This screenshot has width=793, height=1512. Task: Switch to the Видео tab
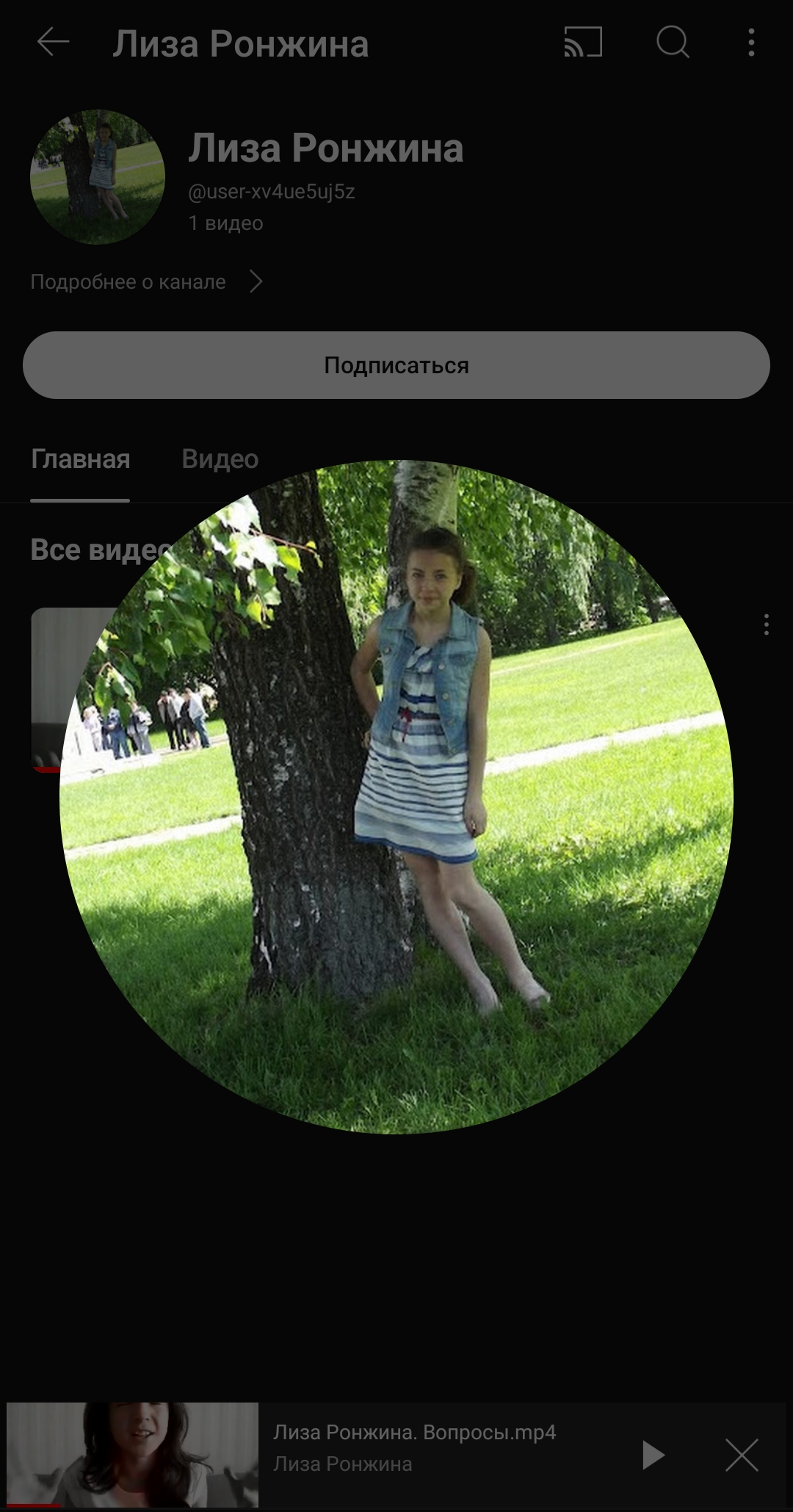(x=220, y=459)
